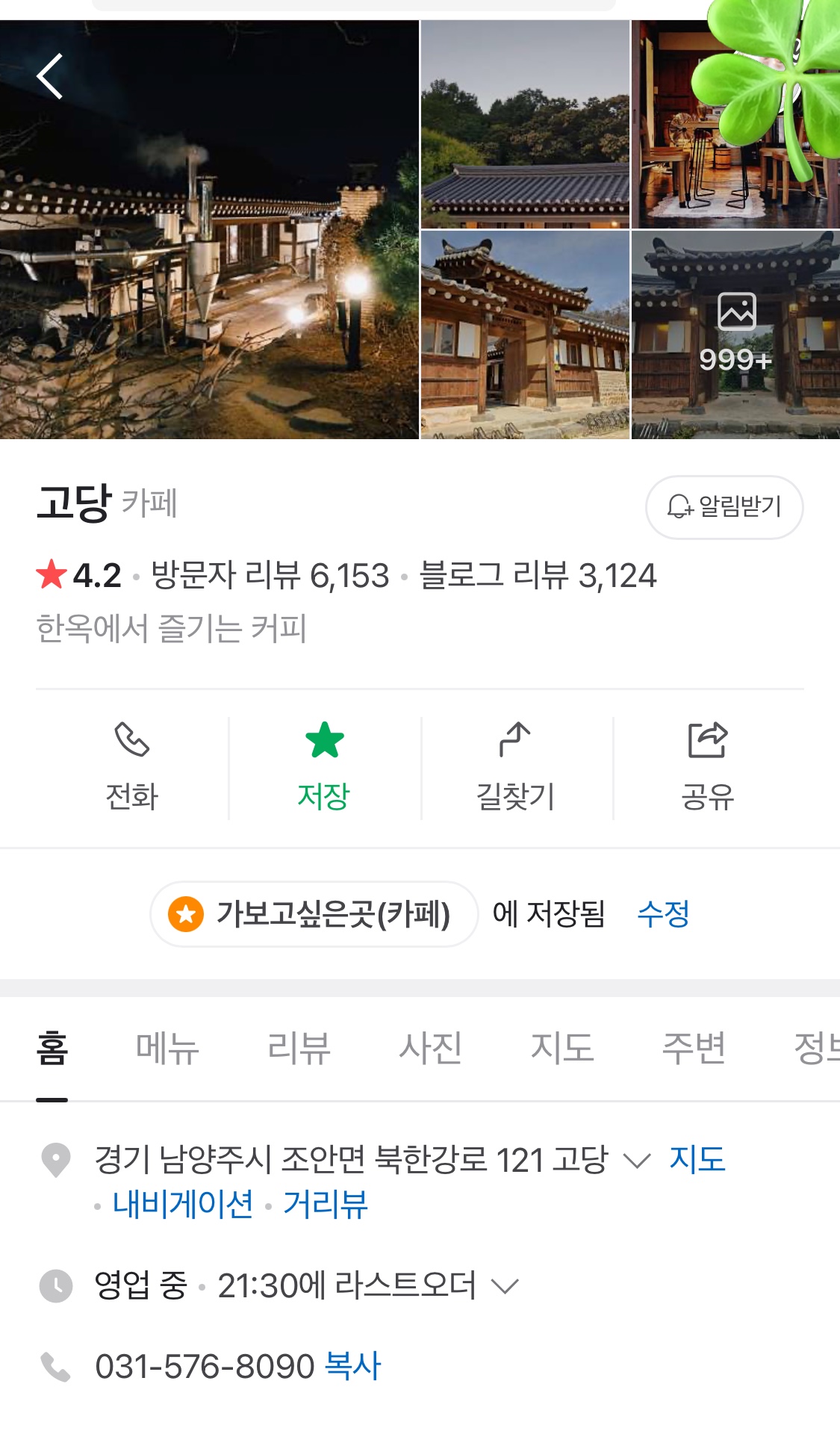Tap the 알림받기 notification button
Screen dimensions: 840x1431
[x=724, y=507]
